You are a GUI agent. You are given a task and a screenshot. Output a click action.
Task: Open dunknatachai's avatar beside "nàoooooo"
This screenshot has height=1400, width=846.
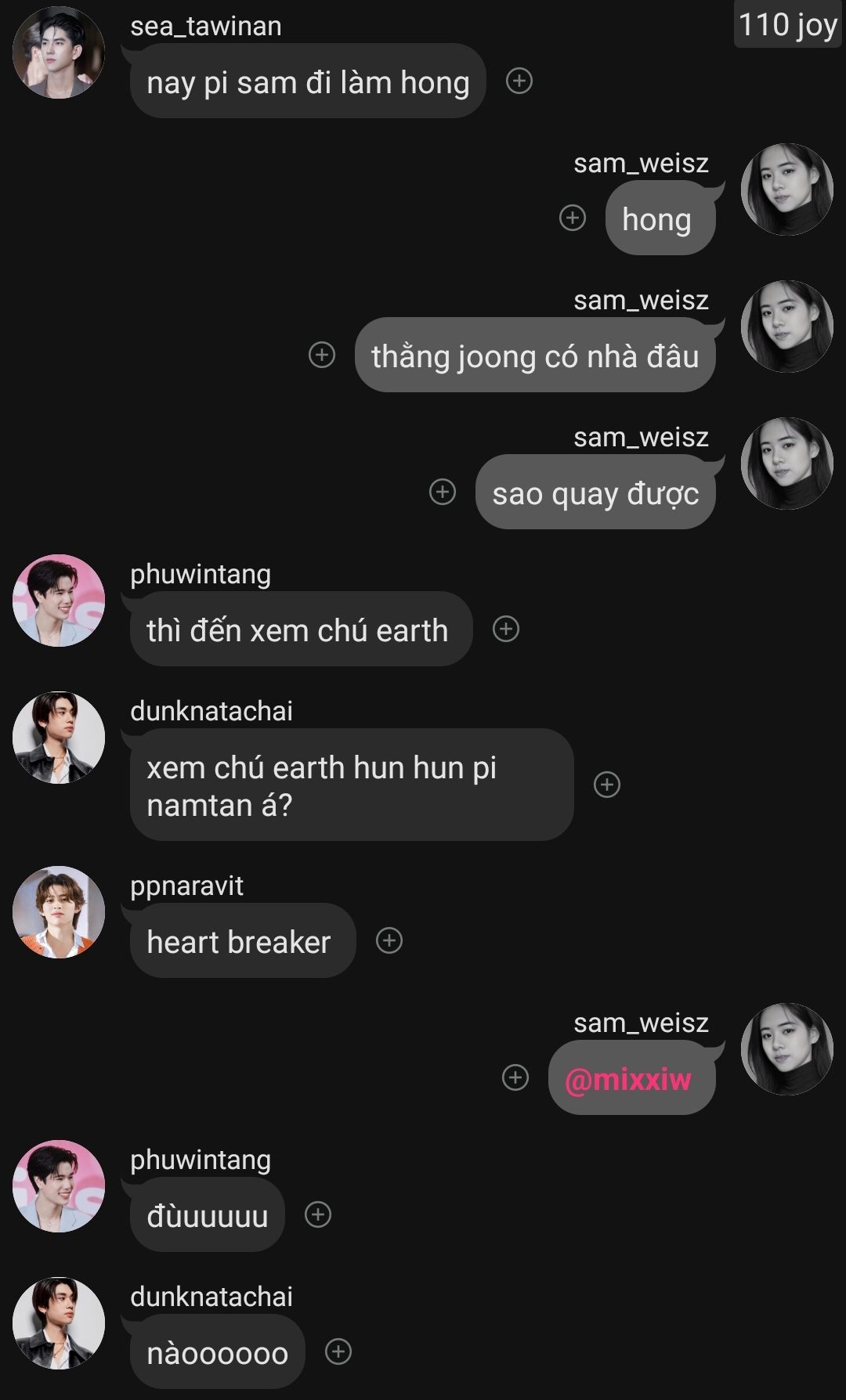click(x=59, y=1323)
